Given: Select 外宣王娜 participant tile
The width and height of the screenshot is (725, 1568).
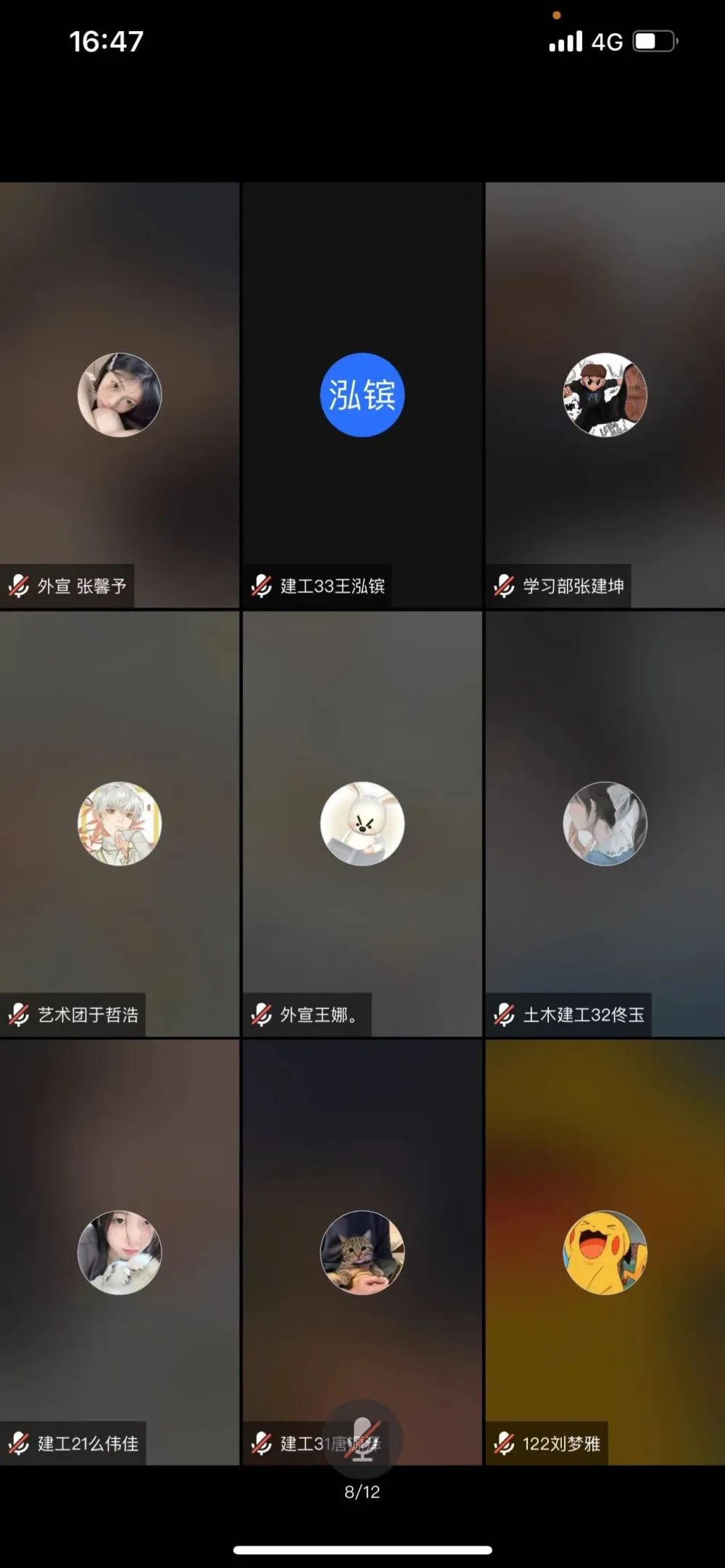Looking at the screenshot, I should point(362,824).
